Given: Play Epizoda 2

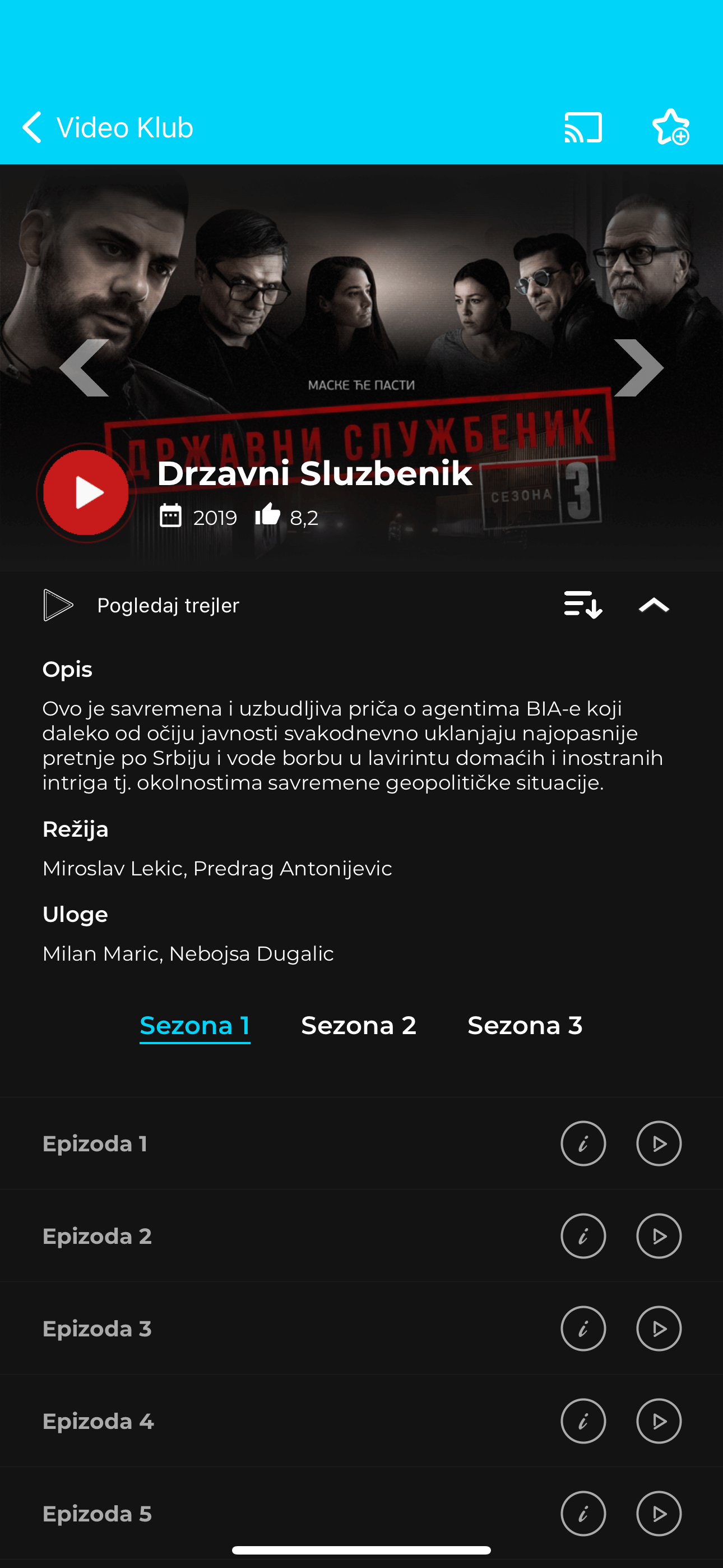Looking at the screenshot, I should point(659,1236).
